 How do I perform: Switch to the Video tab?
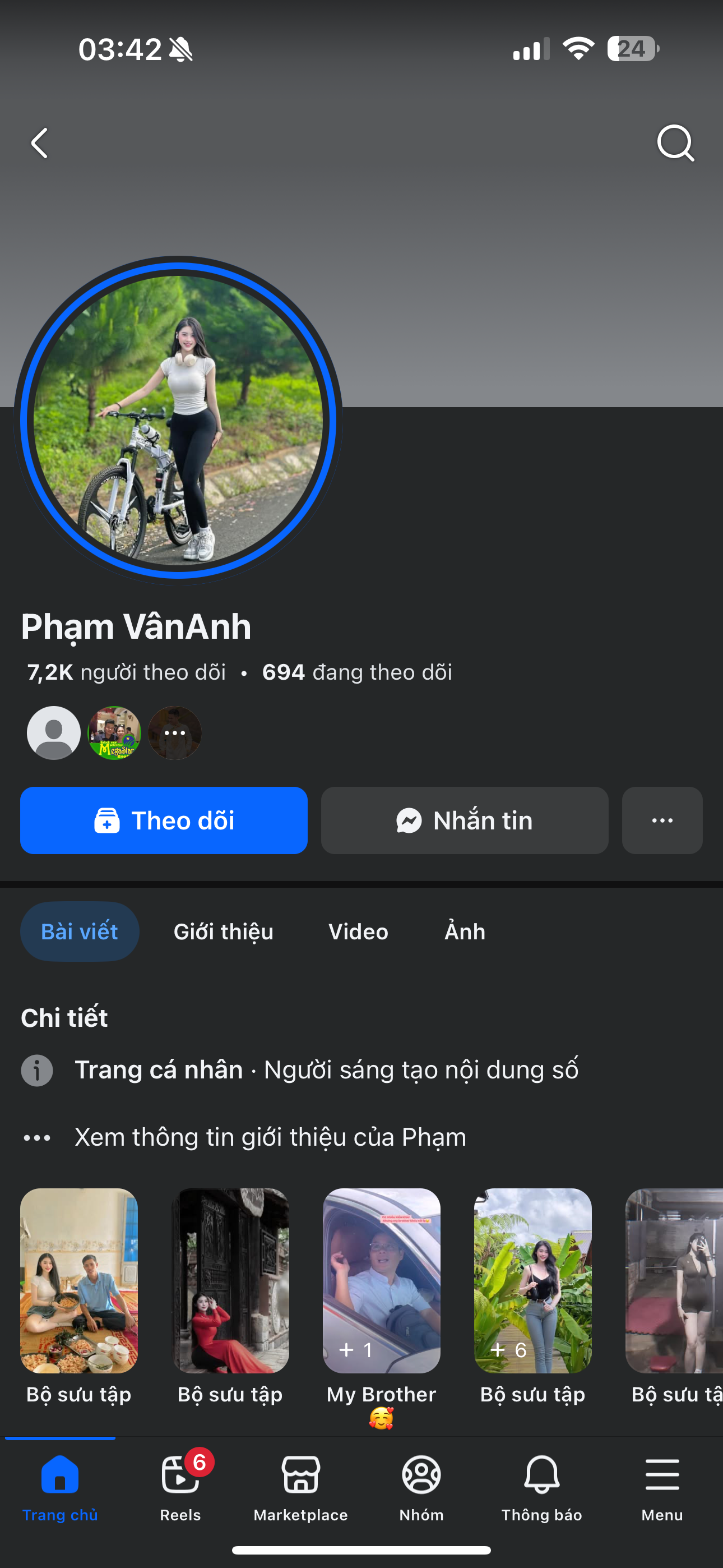coord(358,931)
